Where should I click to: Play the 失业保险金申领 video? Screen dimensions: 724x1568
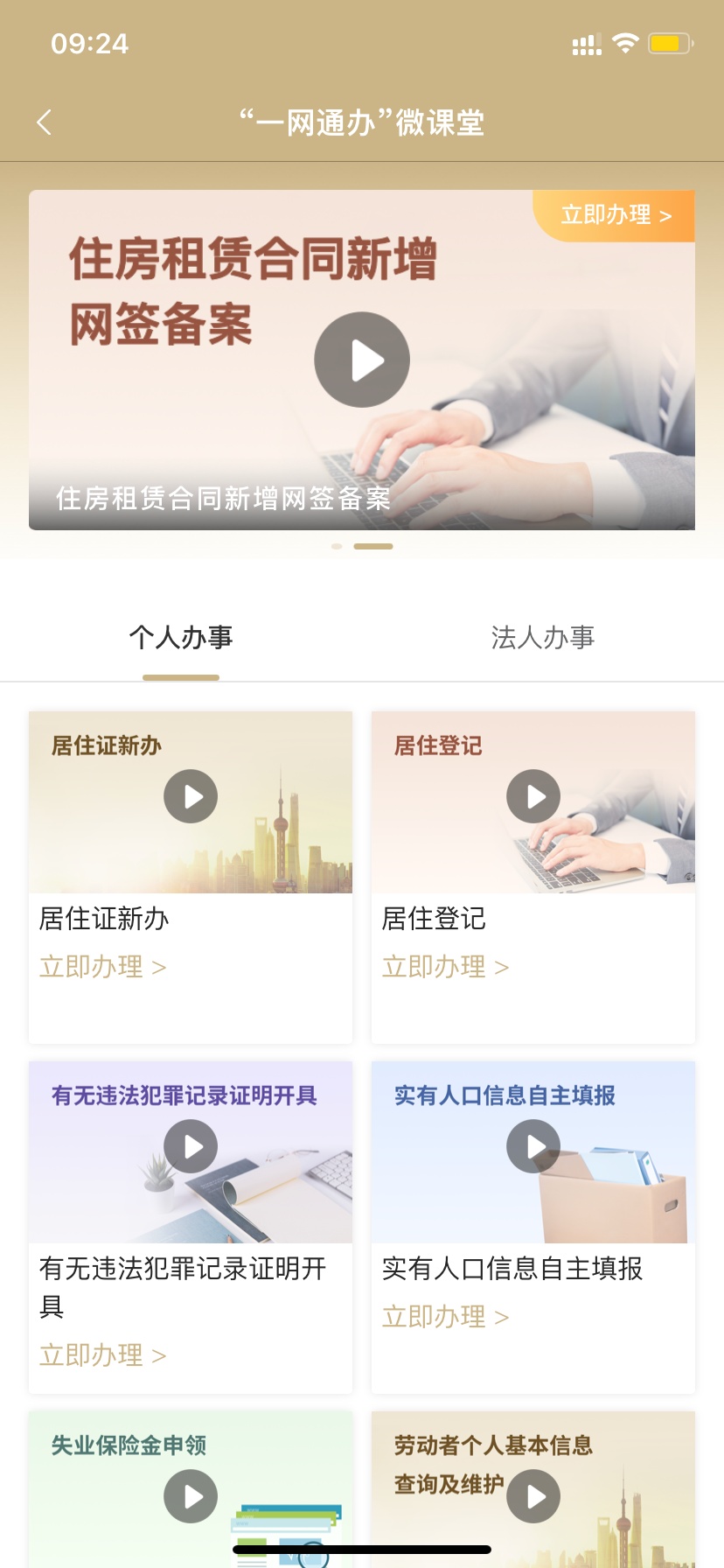tap(191, 1496)
